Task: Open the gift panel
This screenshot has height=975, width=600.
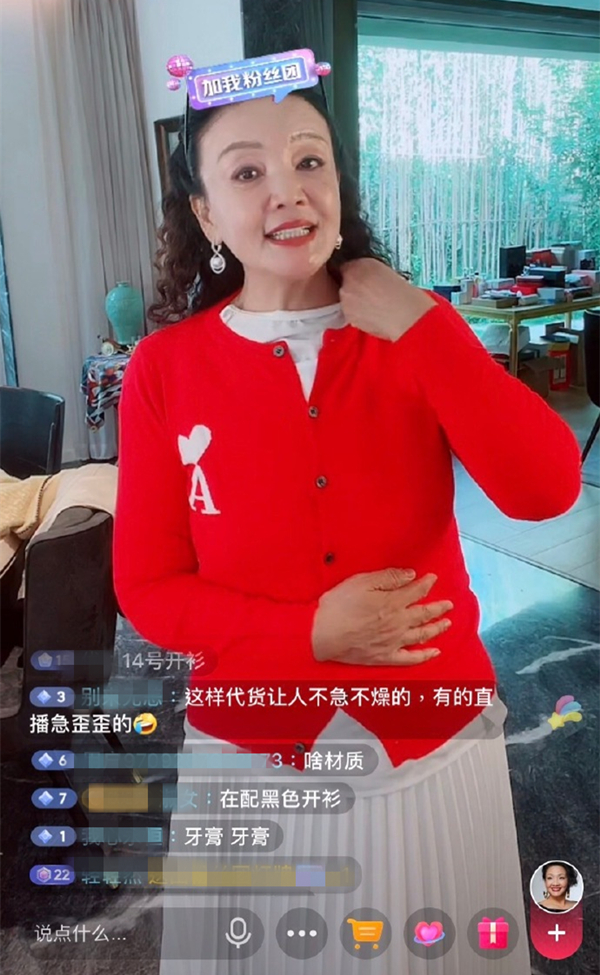Action: (493, 933)
